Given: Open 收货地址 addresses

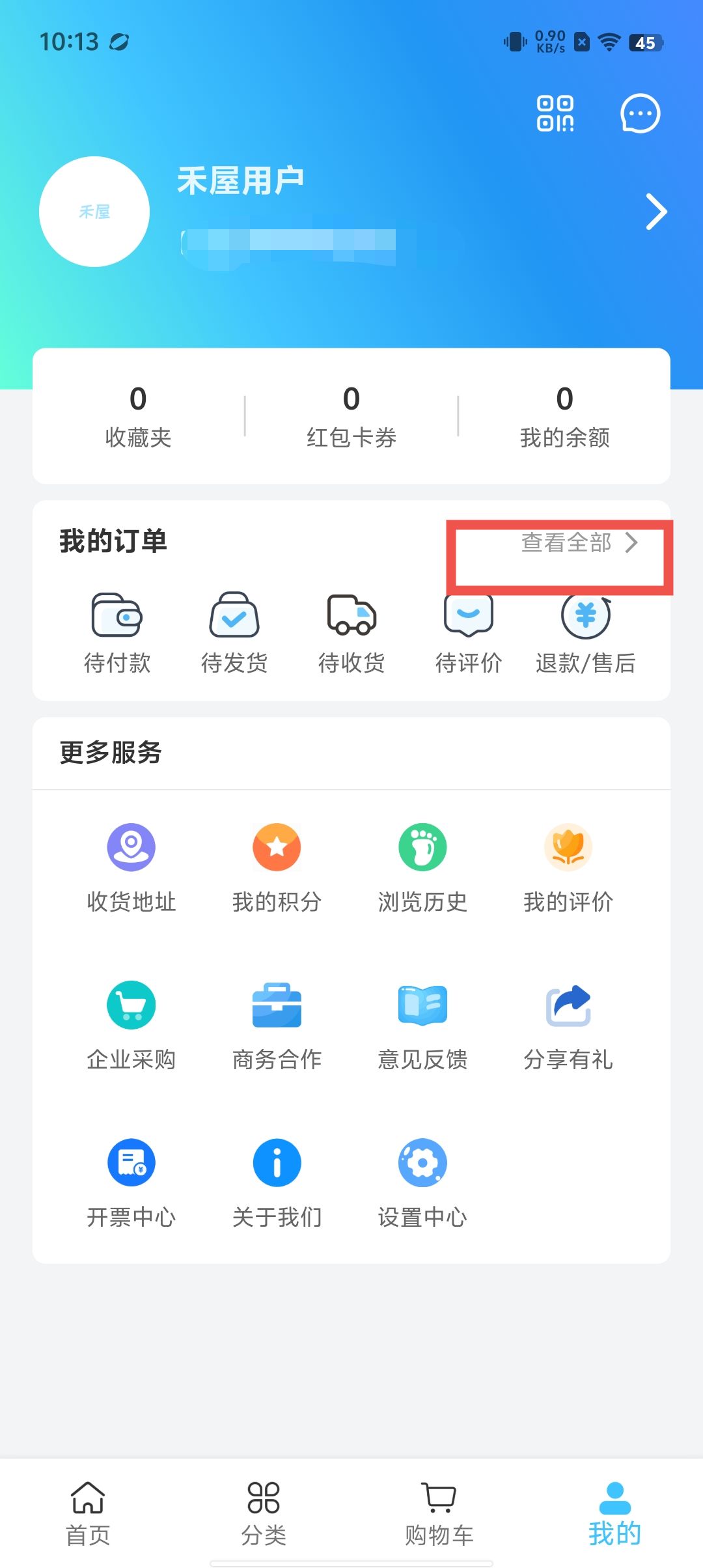Looking at the screenshot, I should click(131, 867).
